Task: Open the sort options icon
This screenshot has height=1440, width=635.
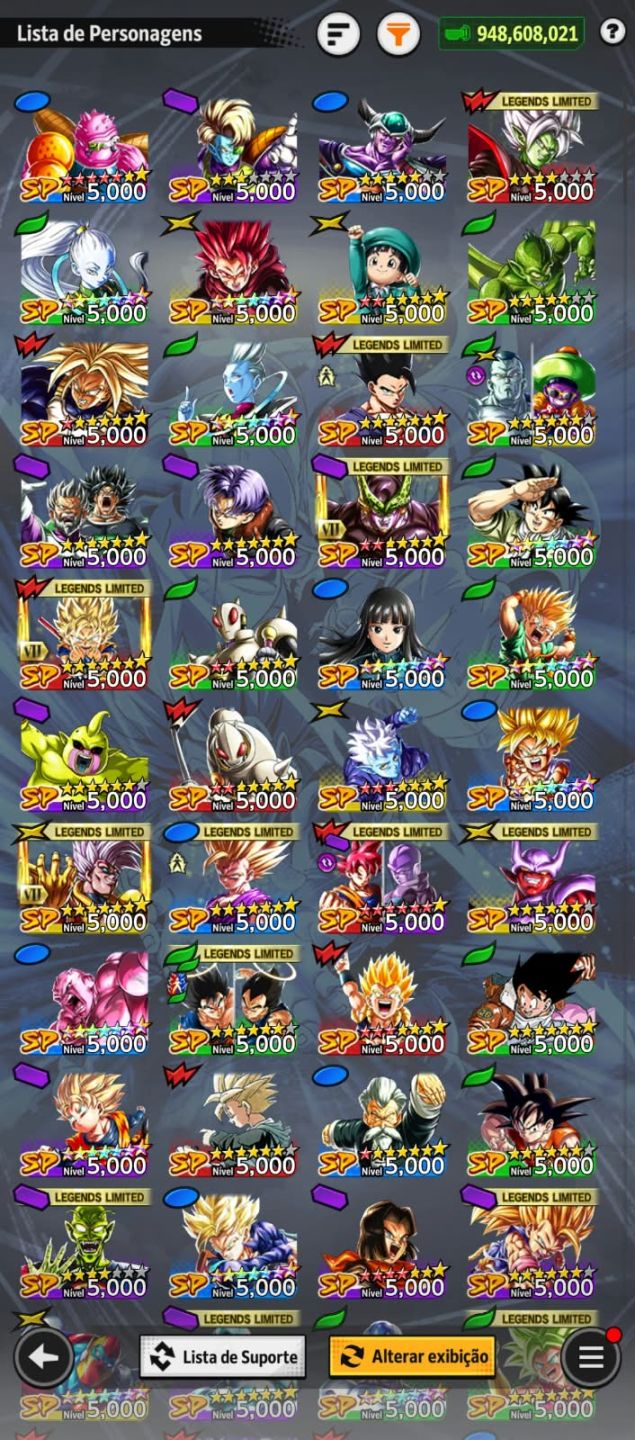Action: [339, 34]
